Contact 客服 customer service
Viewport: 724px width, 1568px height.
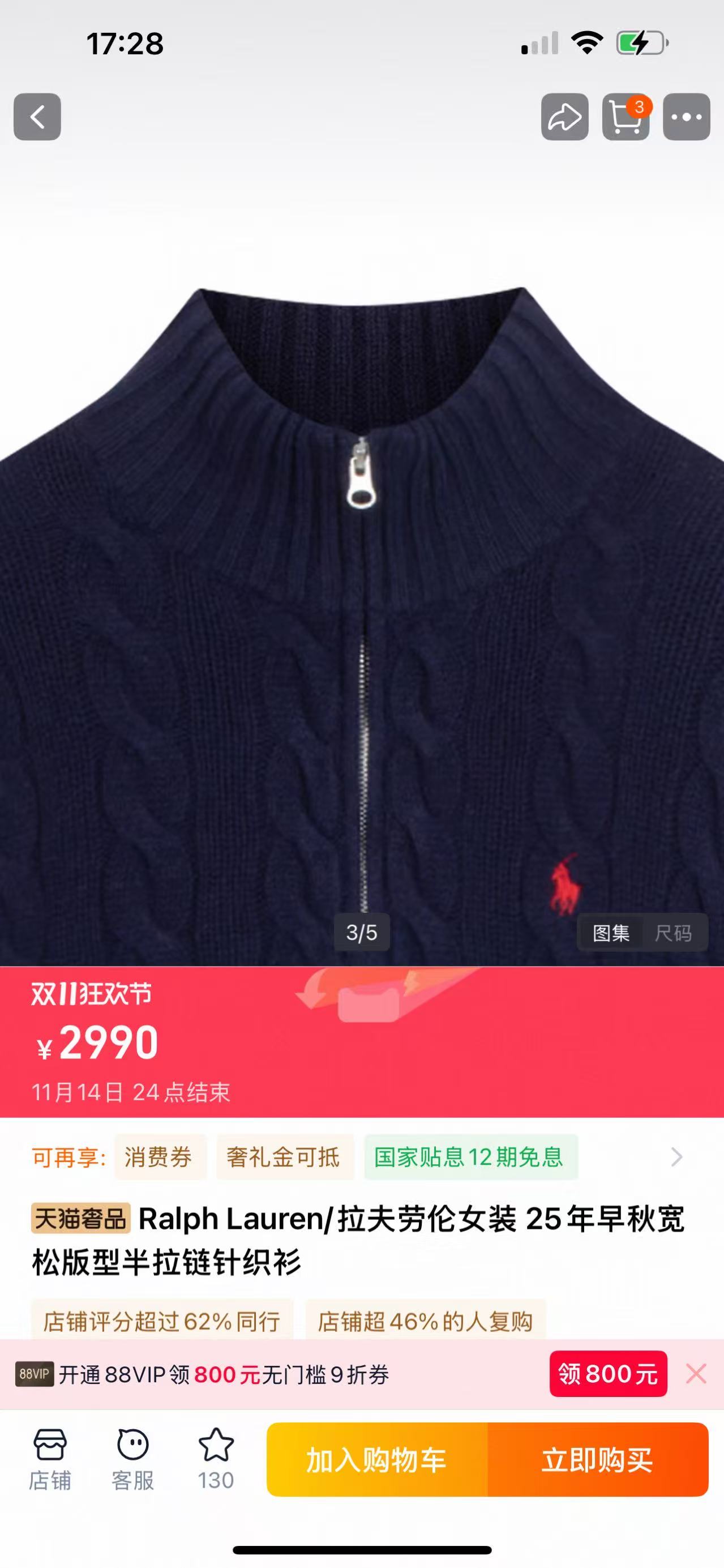click(x=132, y=1459)
